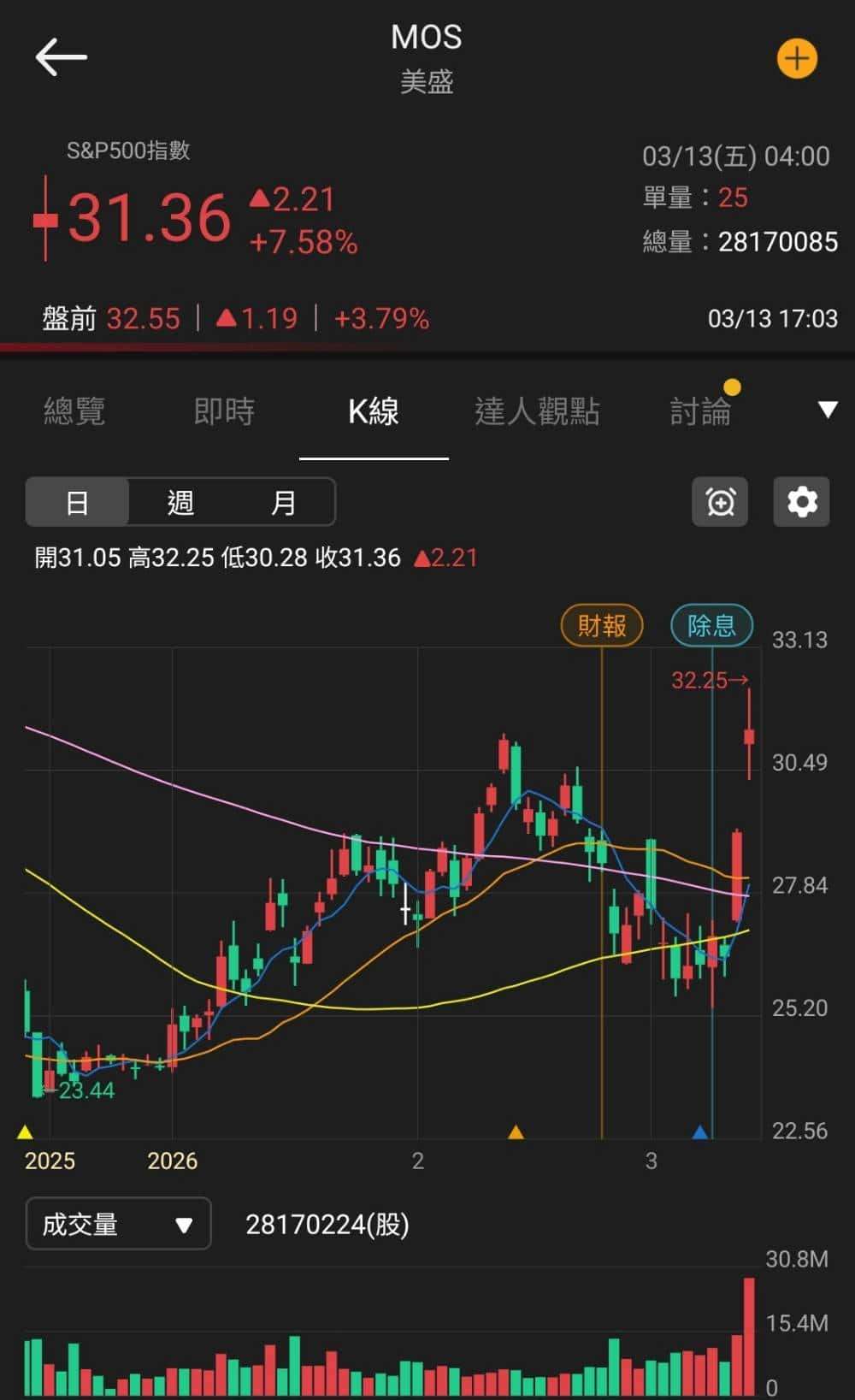Tap the back arrow to exit MOS page
The image size is (855, 1400).
60,57
